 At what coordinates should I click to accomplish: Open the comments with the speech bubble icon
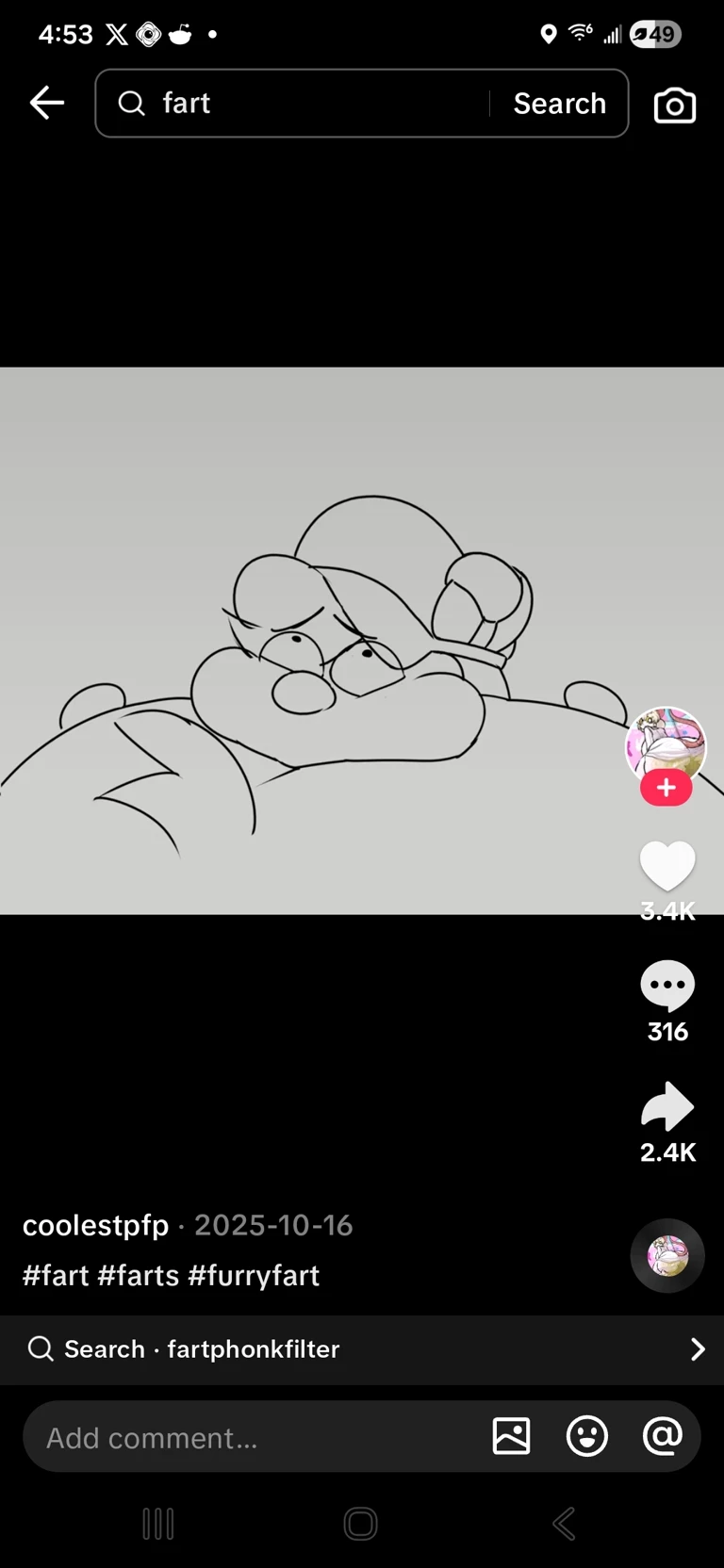[667, 986]
